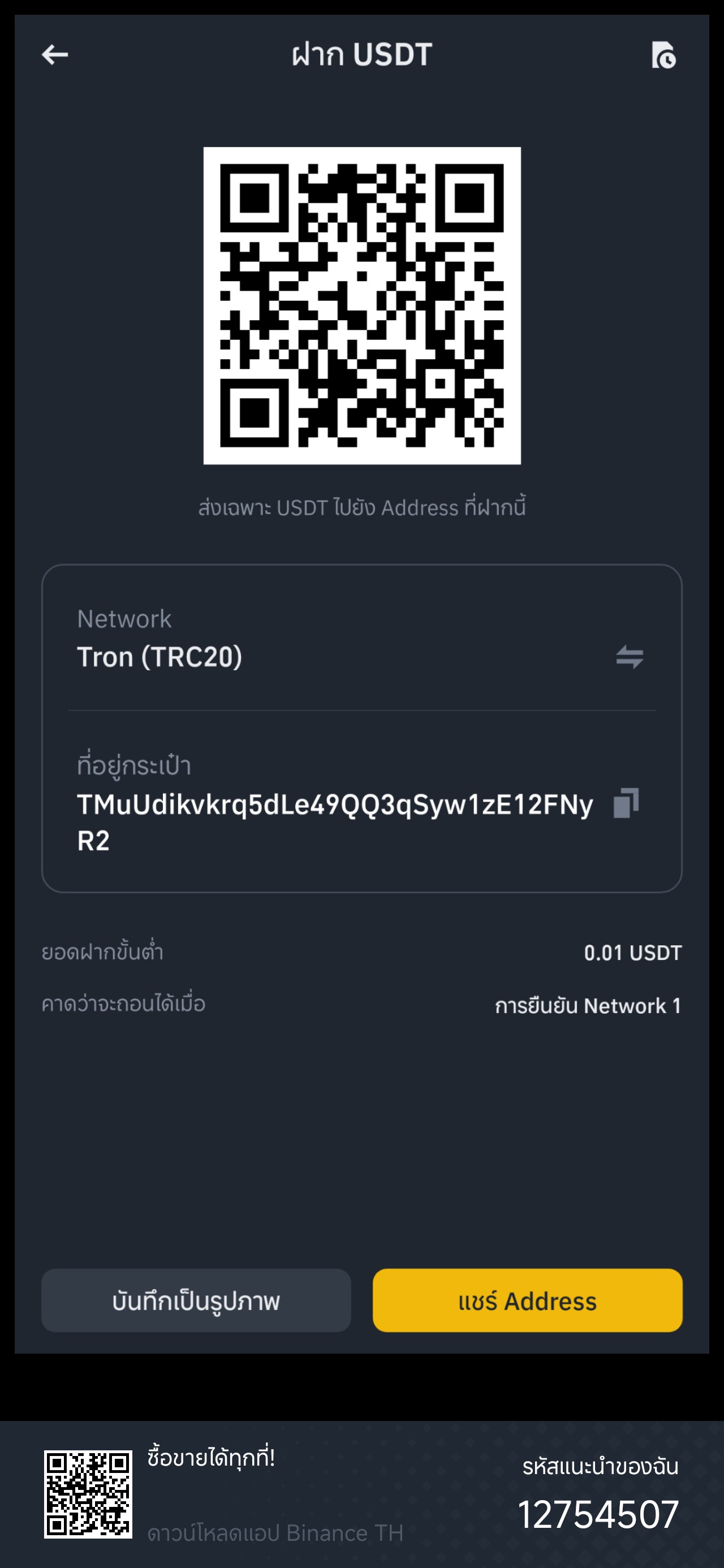Select the copy icon next to TMuUdikvkrq address
The image size is (724, 1568).
tap(628, 807)
